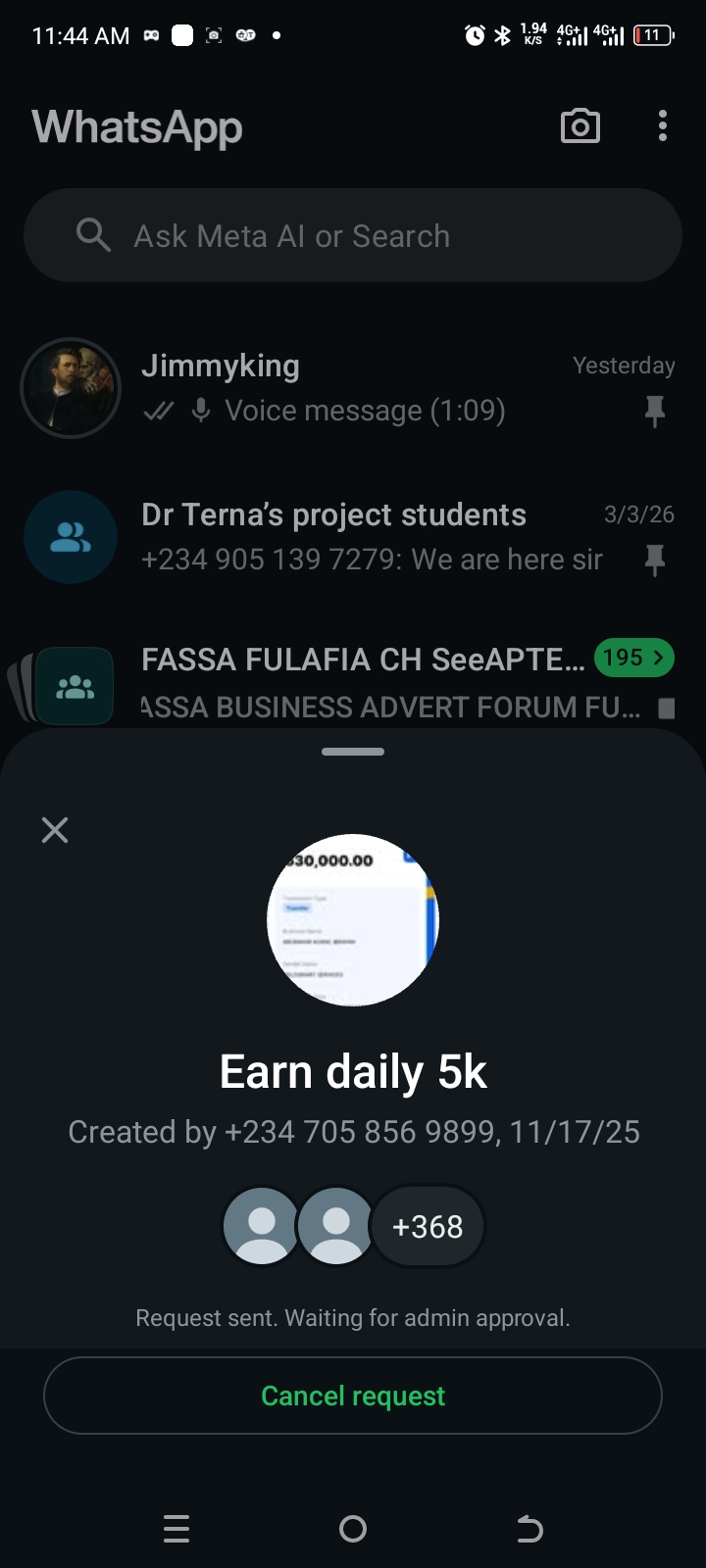Tap the system back button

[x=529, y=1529]
